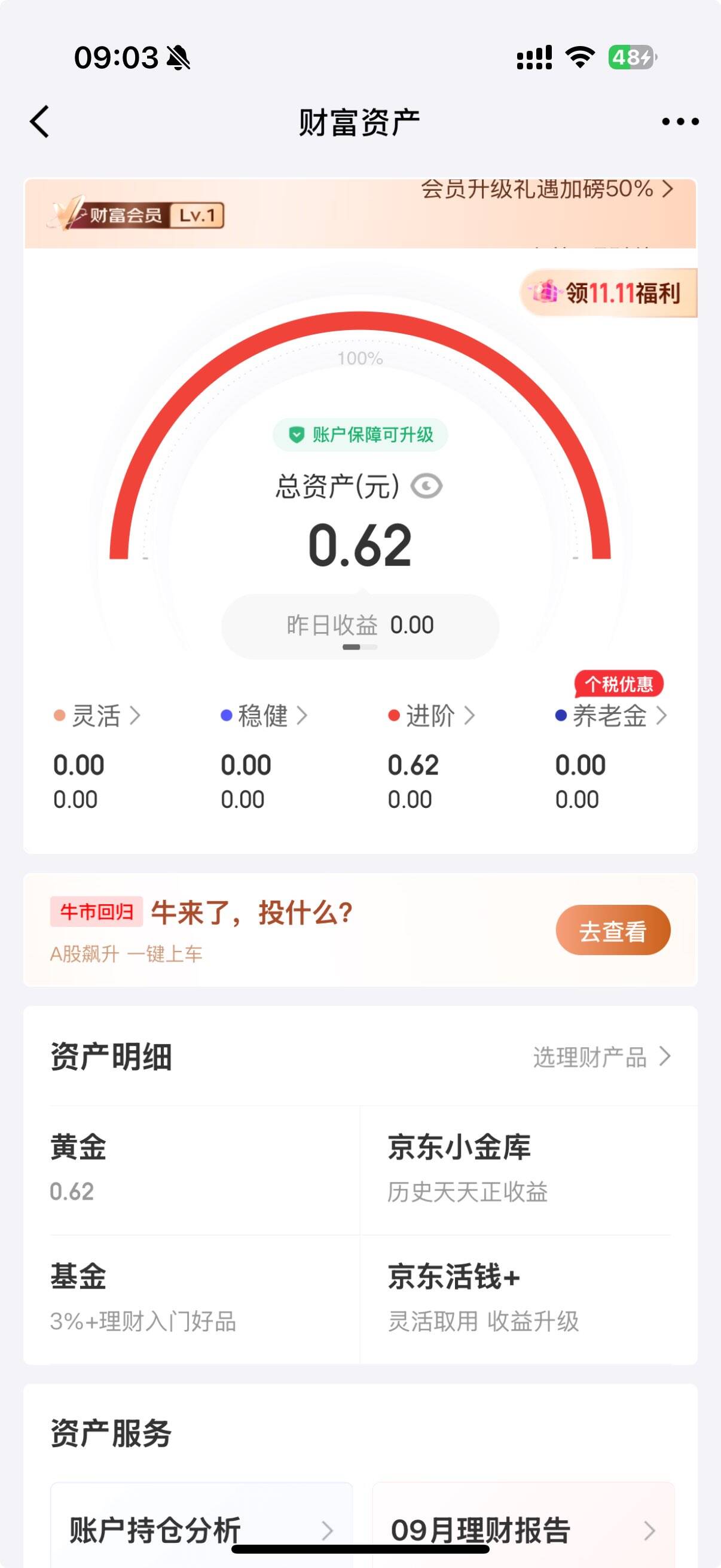The height and width of the screenshot is (1568, 721).
Task: Open the 昨日收益 earnings pill
Action: [360, 626]
